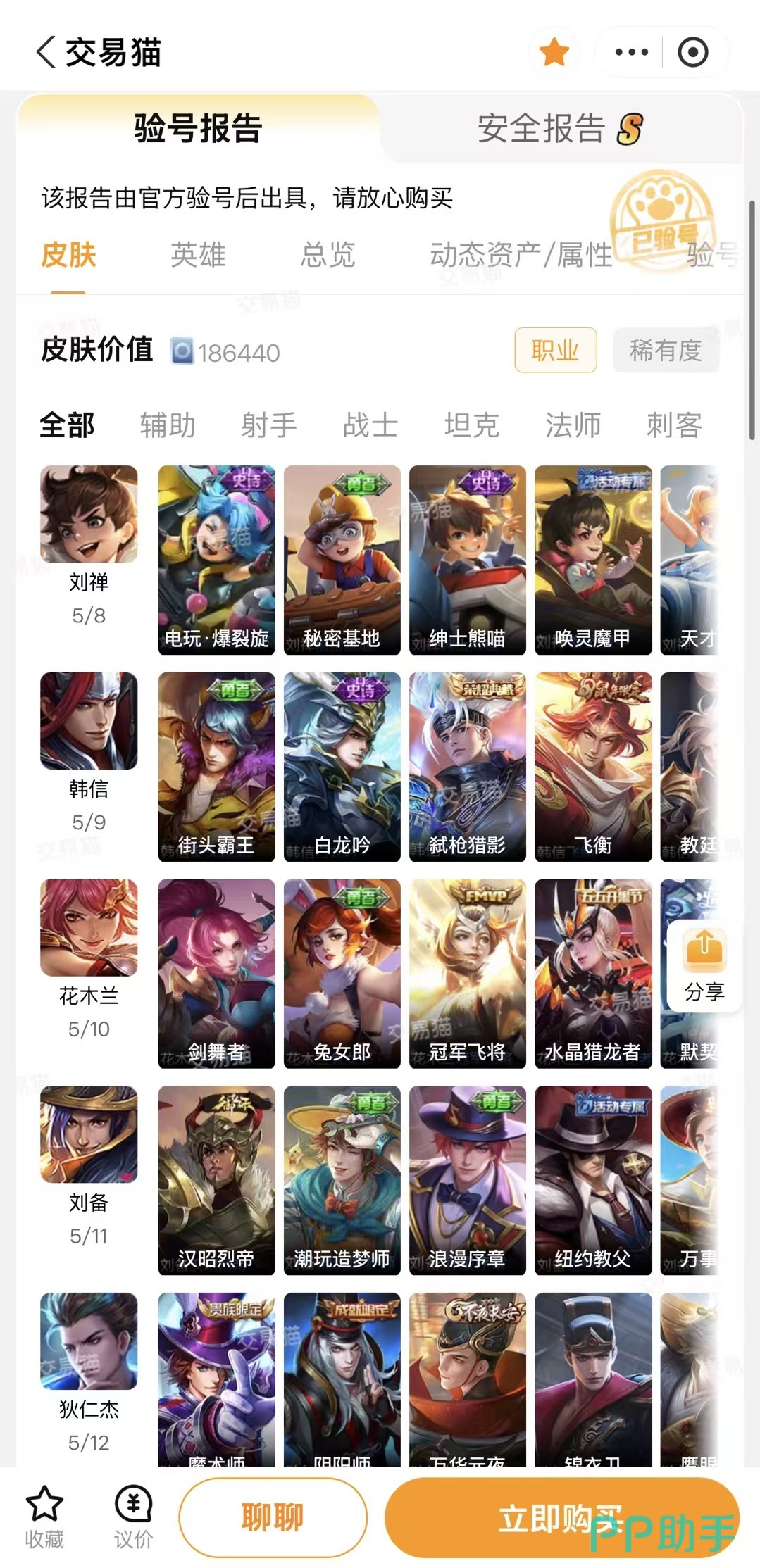The width and height of the screenshot is (760, 1568).
Task: Show only 刺客 skins
Action: (675, 425)
